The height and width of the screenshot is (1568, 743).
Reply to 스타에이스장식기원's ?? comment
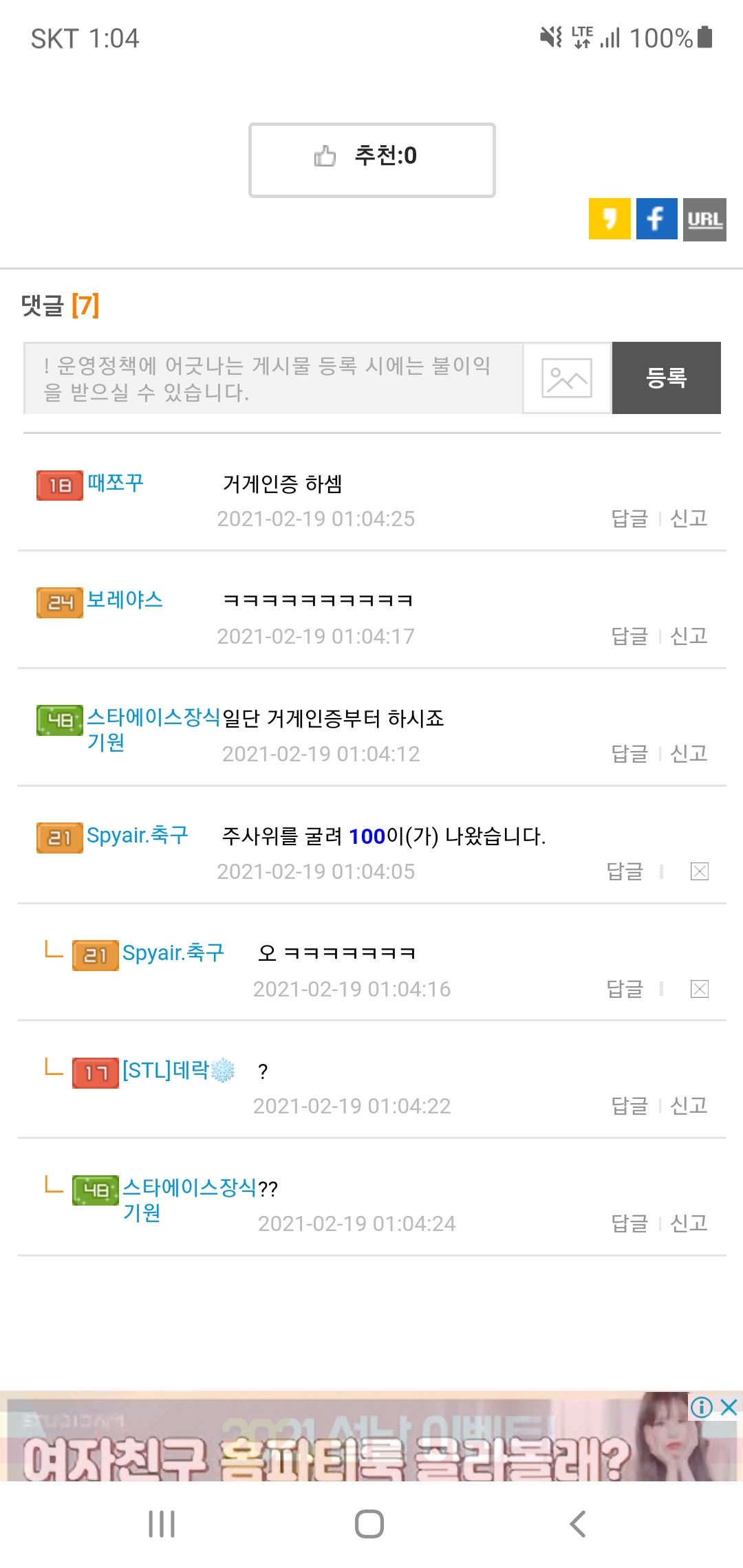629,1223
